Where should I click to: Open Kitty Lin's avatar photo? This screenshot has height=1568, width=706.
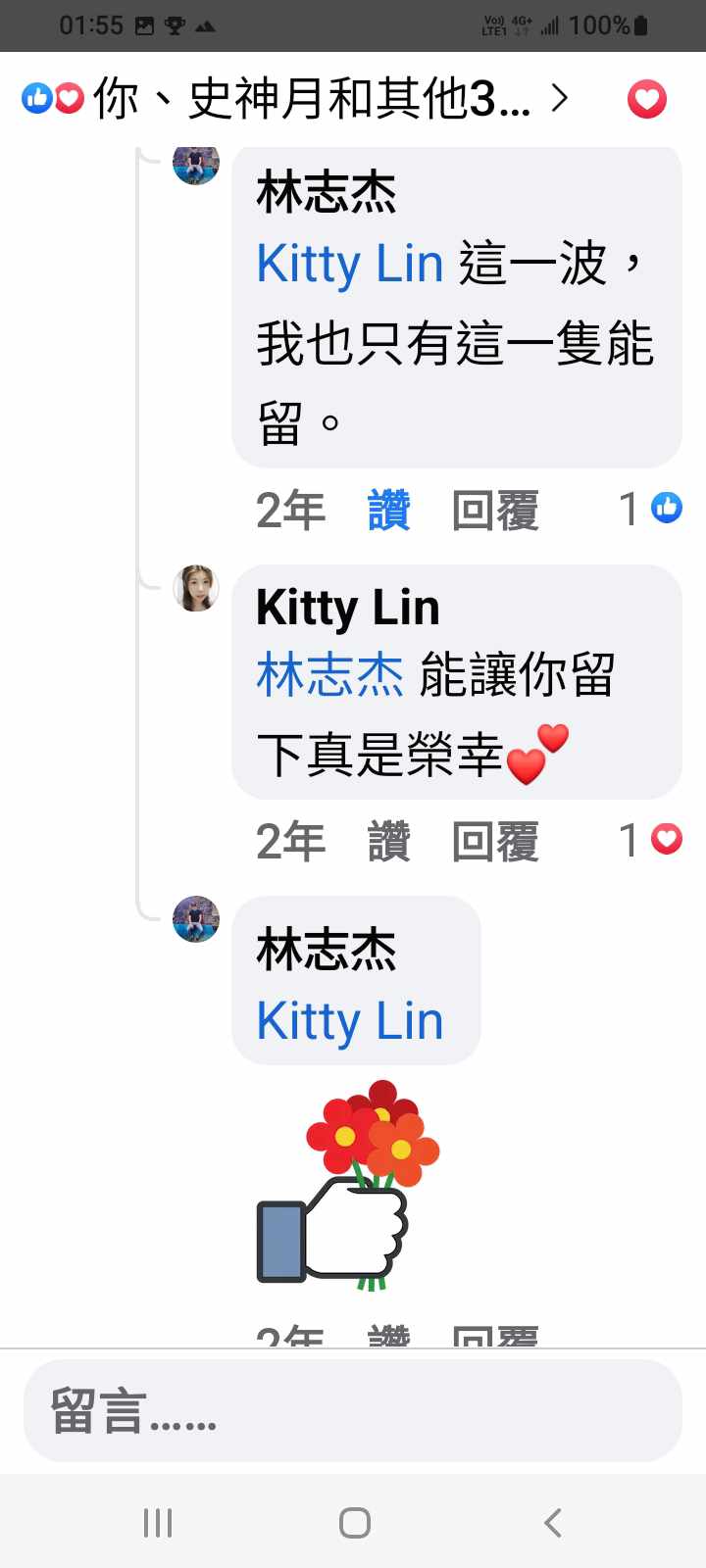(x=196, y=588)
